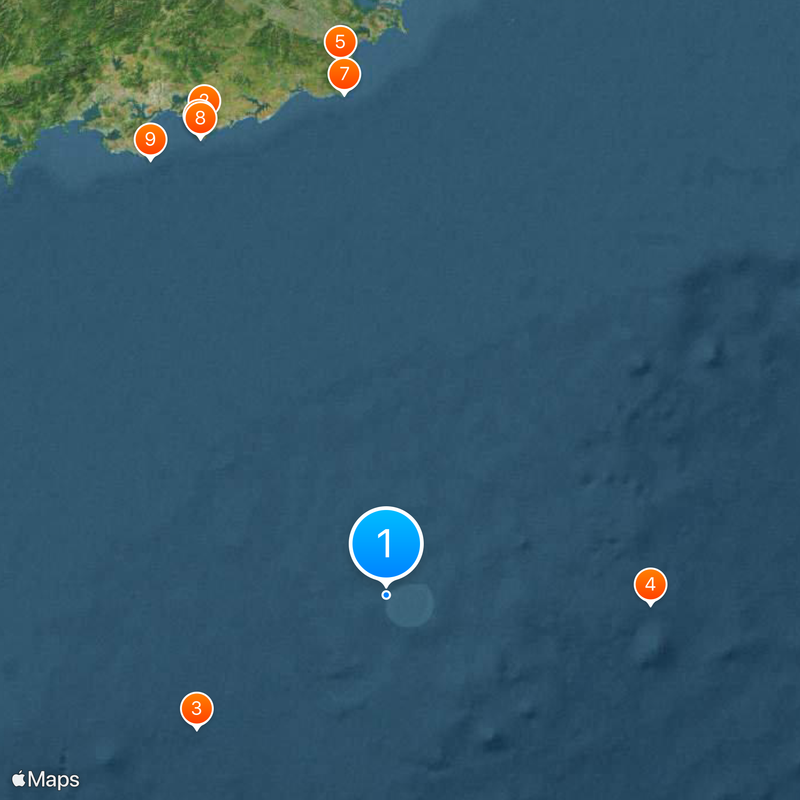Open the Apple Maps attribution link
The width and height of the screenshot is (800, 800).
[x=46, y=779]
